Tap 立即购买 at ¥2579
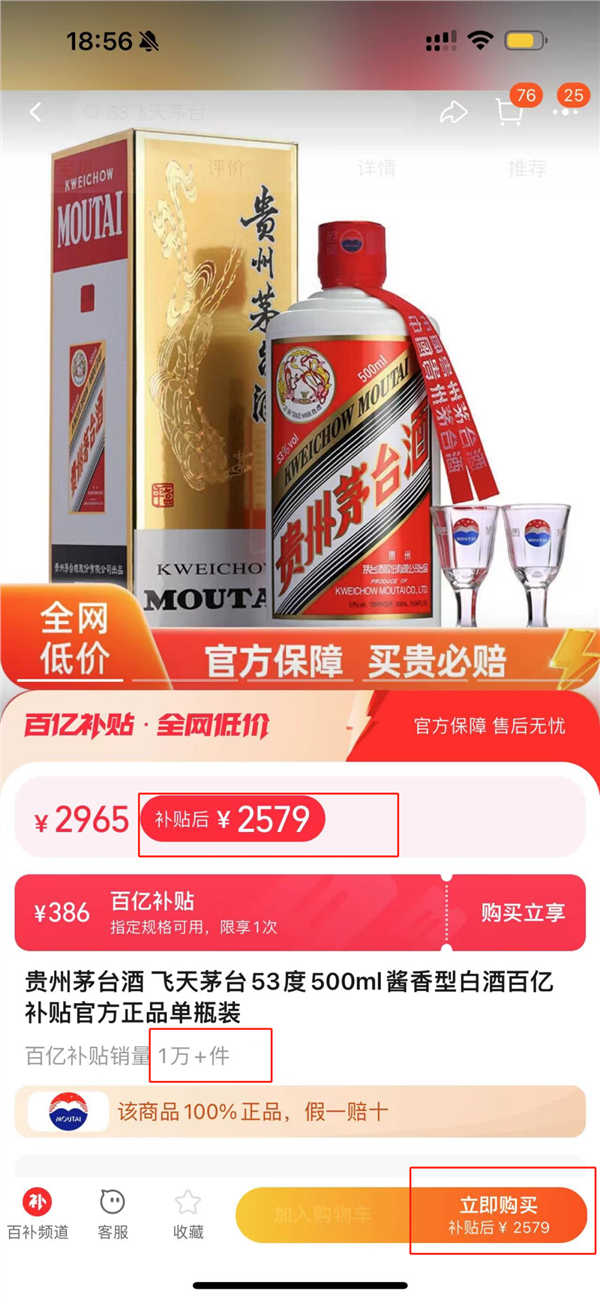The height and width of the screenshot is (1300, 600). coord(498,1215)
